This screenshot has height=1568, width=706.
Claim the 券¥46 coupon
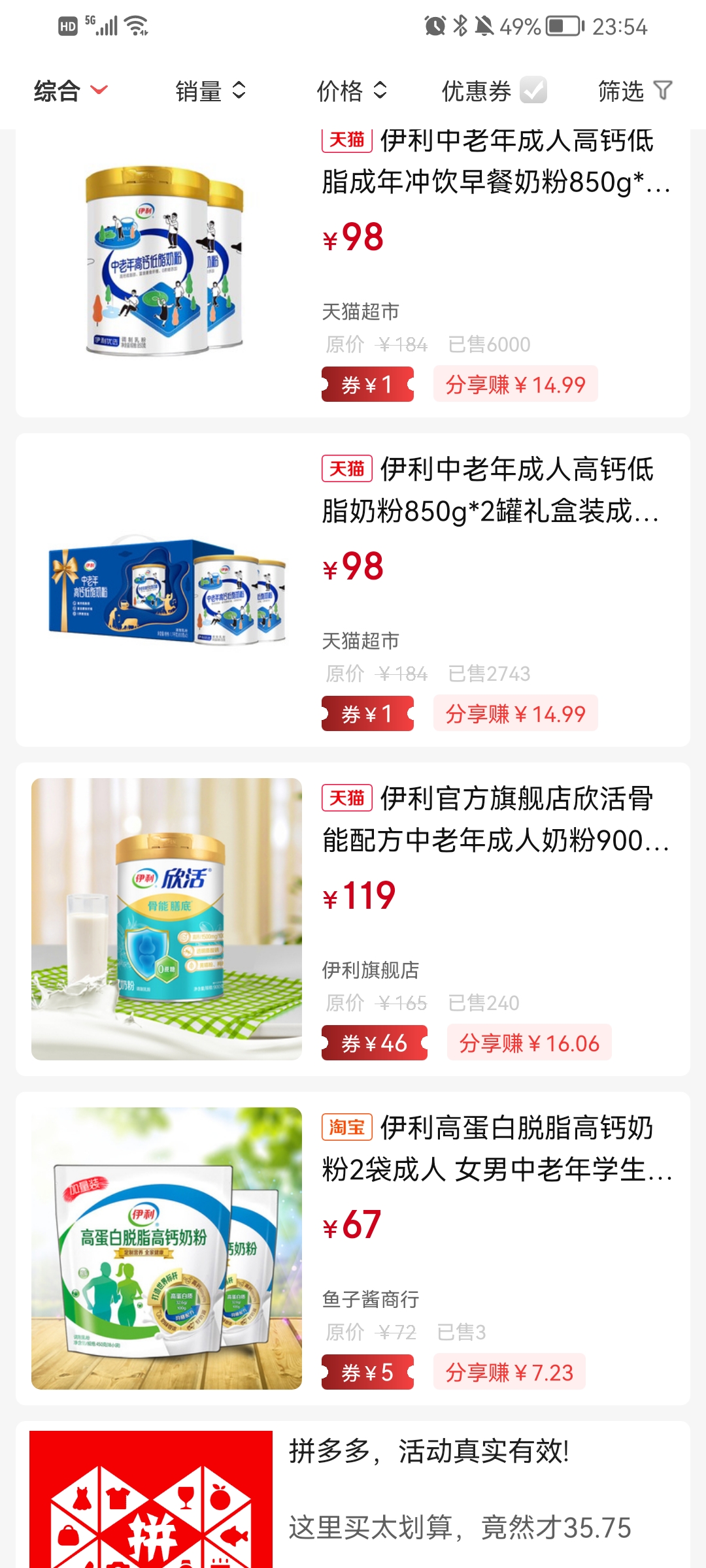pyautogui.click(x=374, y=1043)
